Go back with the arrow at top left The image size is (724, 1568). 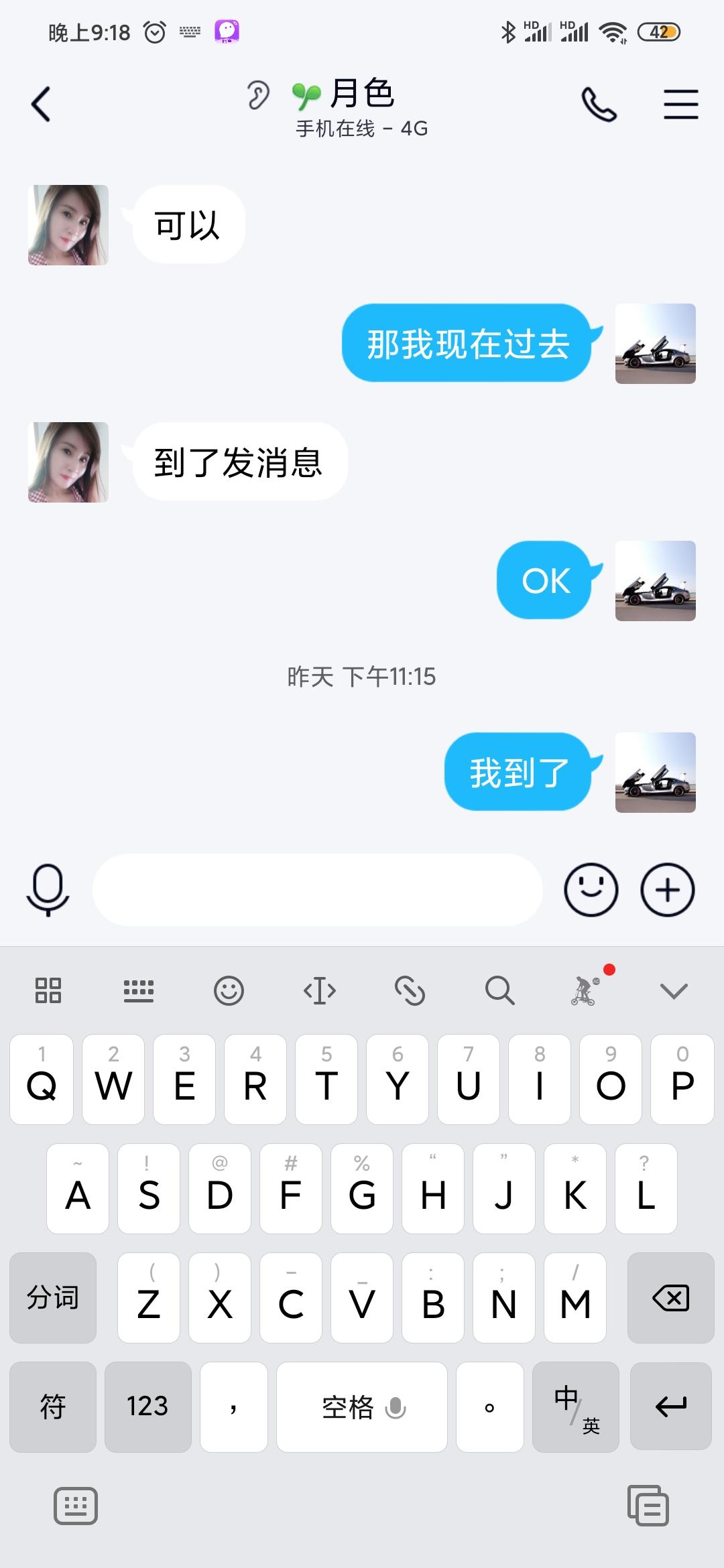pyautogui.click(x=40, y=104)
